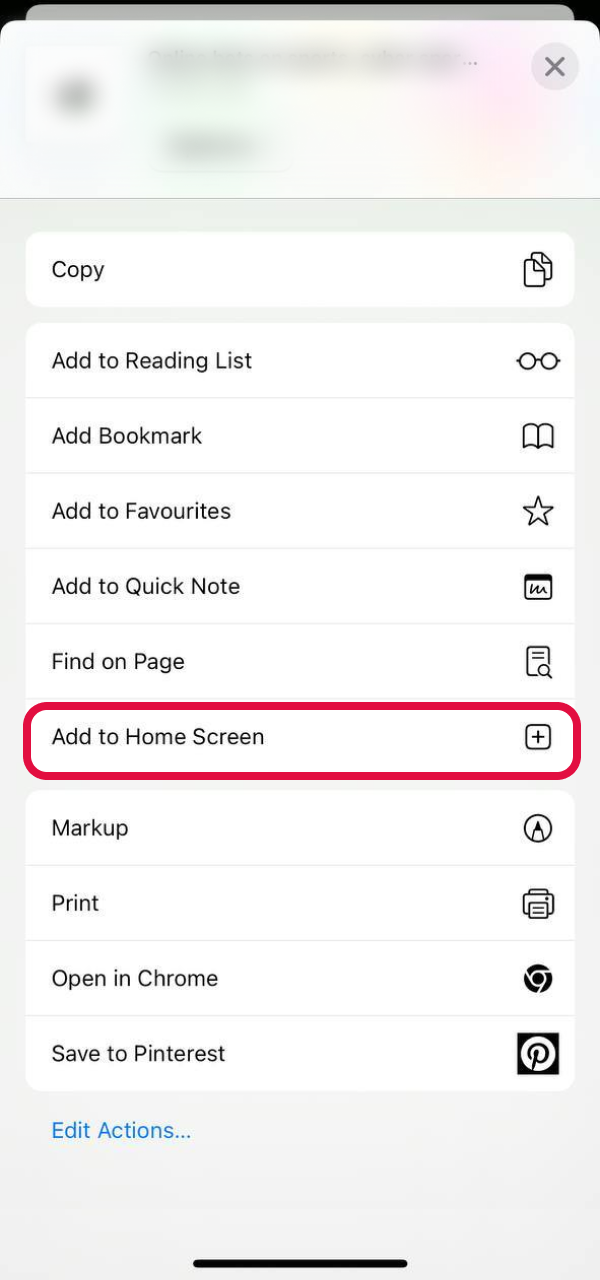Open Markup for this page
This screenshot has width=600, height=1280.
[300, 828]
